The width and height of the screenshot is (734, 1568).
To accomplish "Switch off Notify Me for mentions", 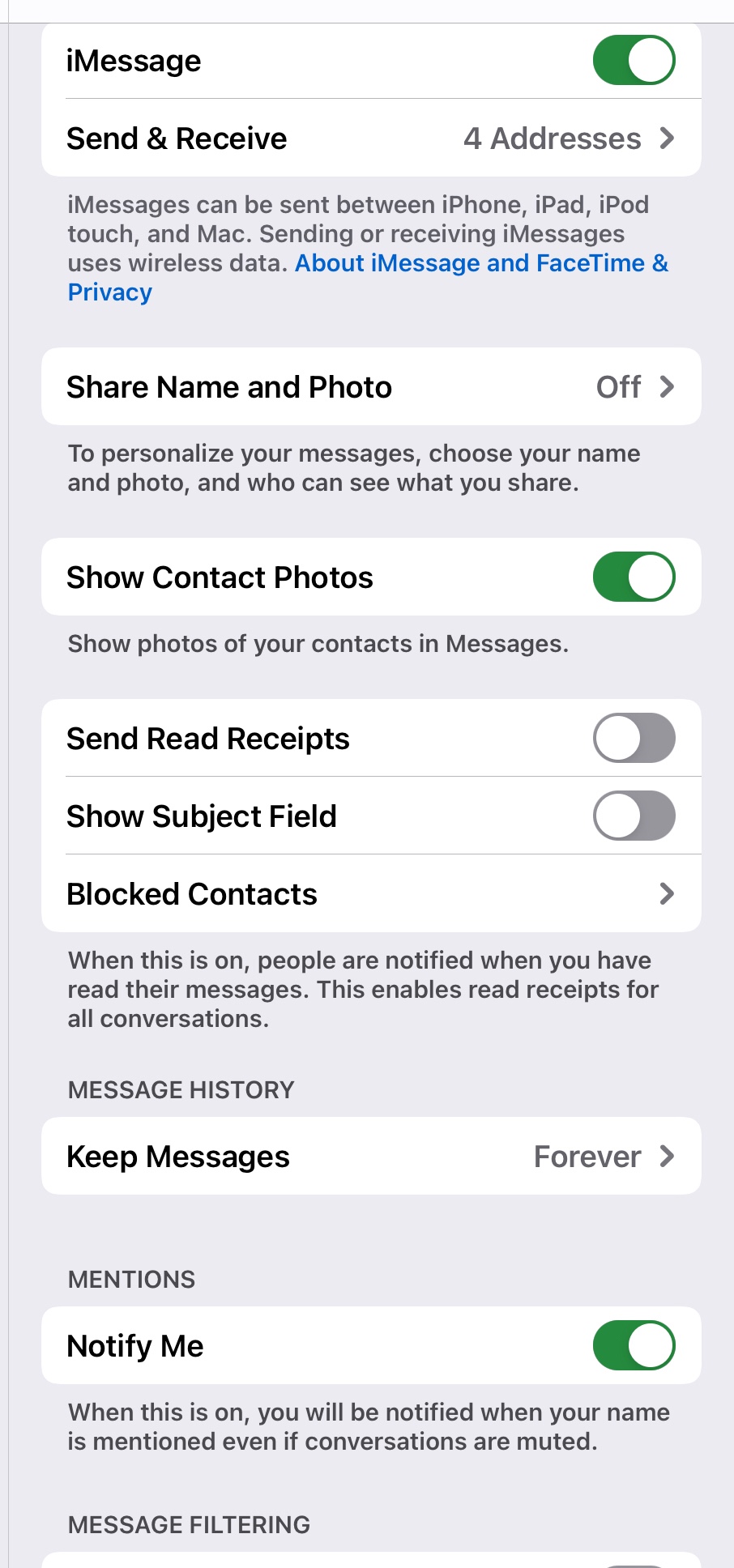I will (634, 1345).
